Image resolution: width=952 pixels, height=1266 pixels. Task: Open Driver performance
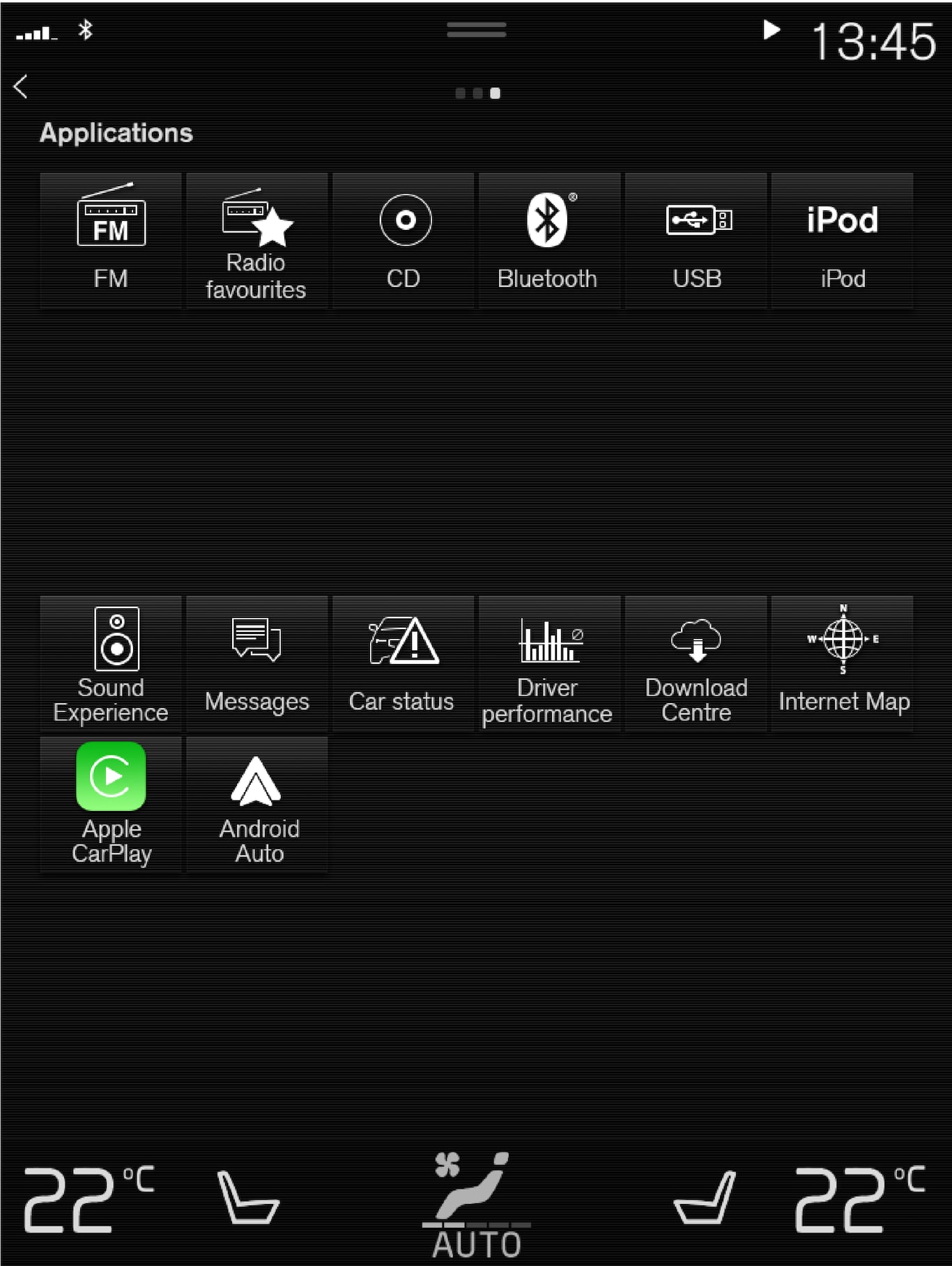pyautogui.click(x=548, y=663)
